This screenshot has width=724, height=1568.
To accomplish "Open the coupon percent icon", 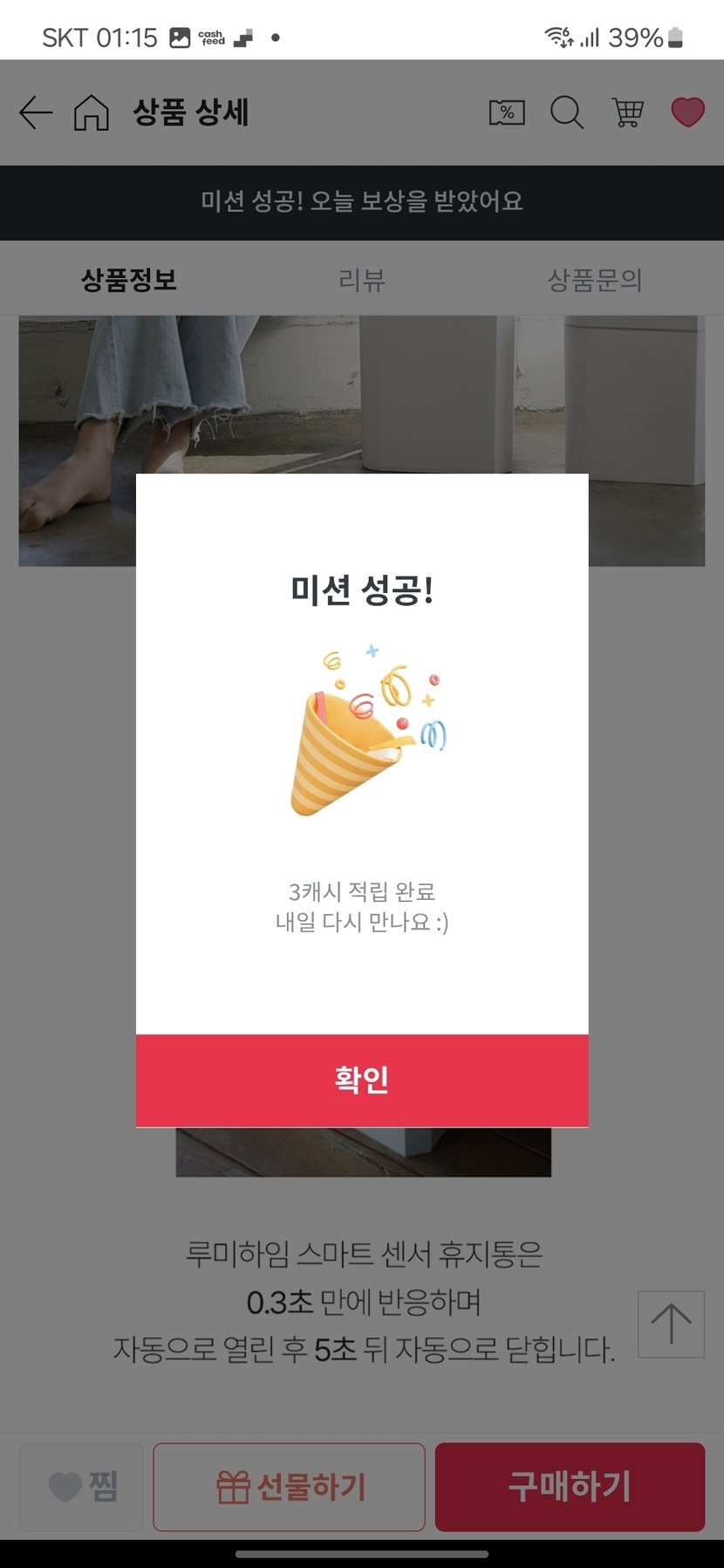I will pos(507,112).
